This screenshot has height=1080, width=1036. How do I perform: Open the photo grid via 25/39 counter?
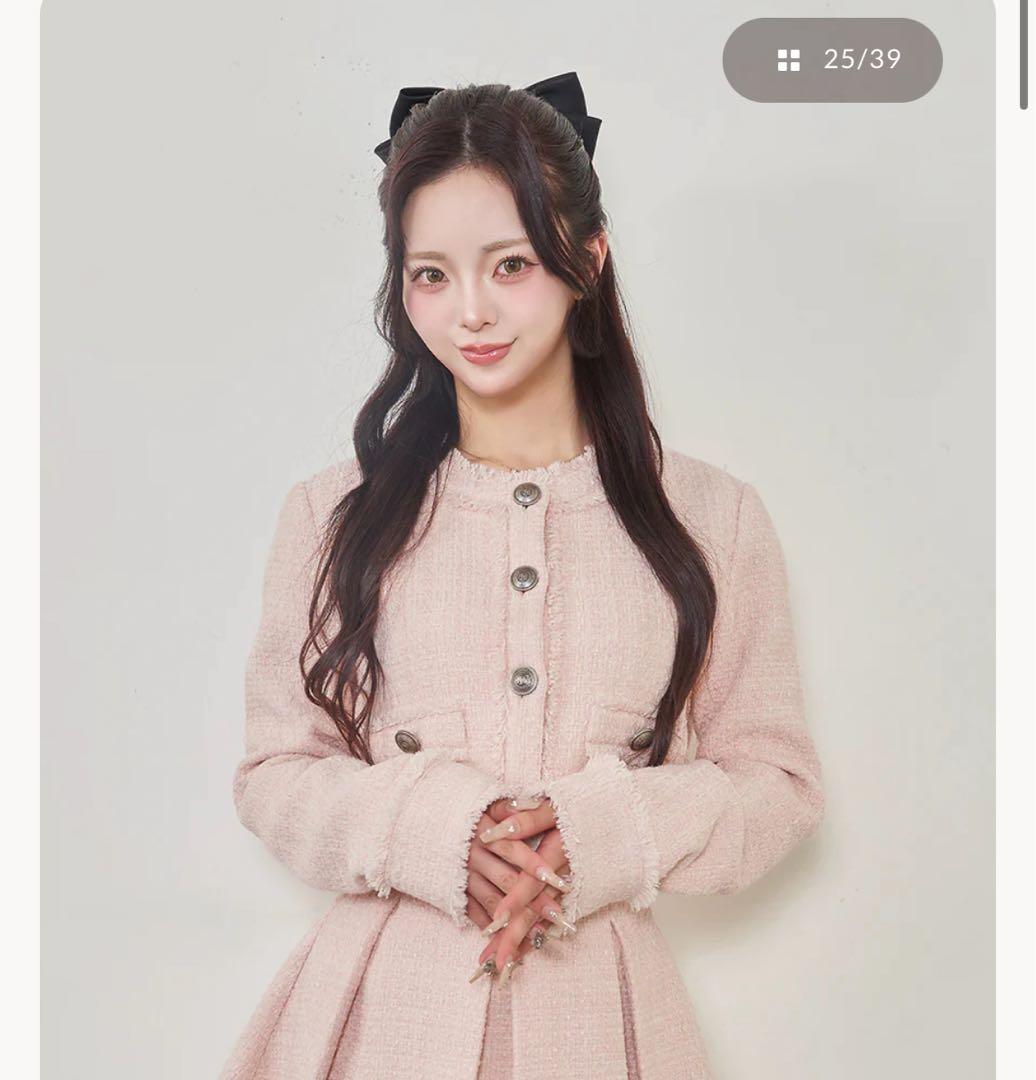[832, 60]
